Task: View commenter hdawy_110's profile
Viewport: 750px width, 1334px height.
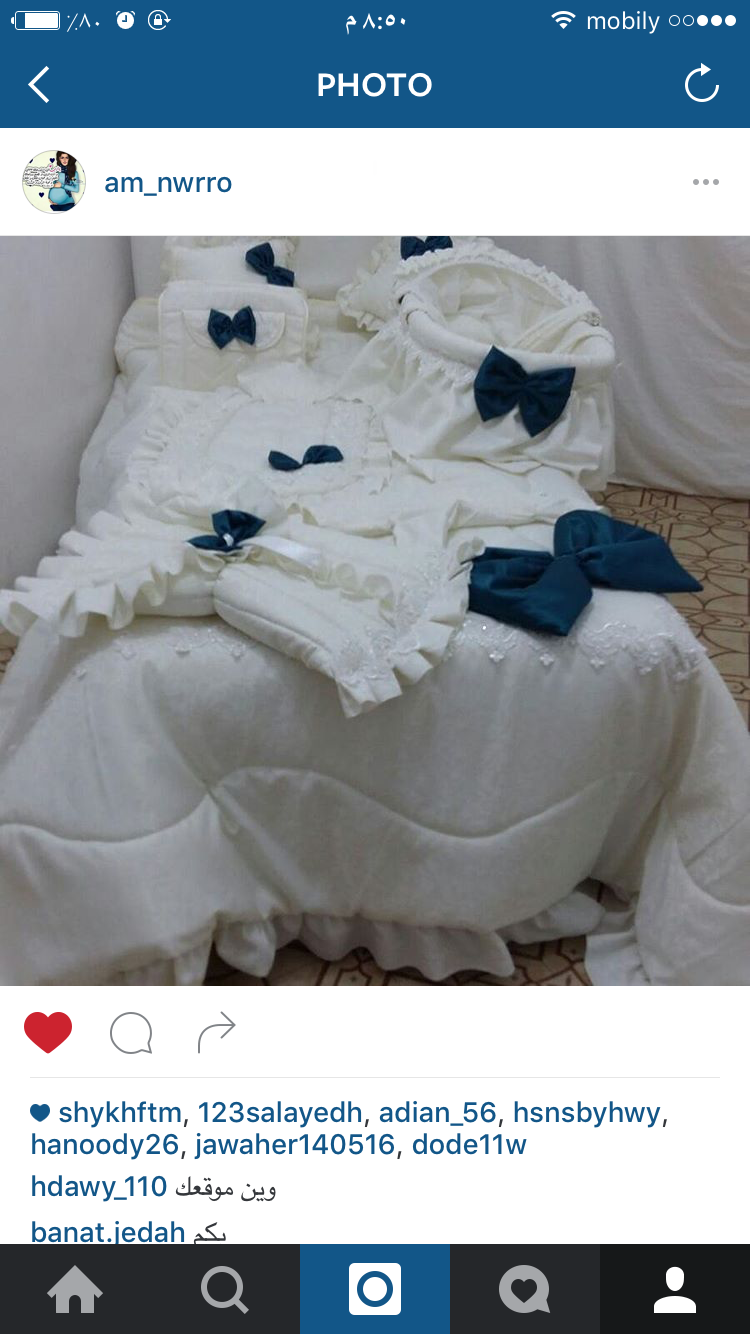Action: coord(98,1187)
